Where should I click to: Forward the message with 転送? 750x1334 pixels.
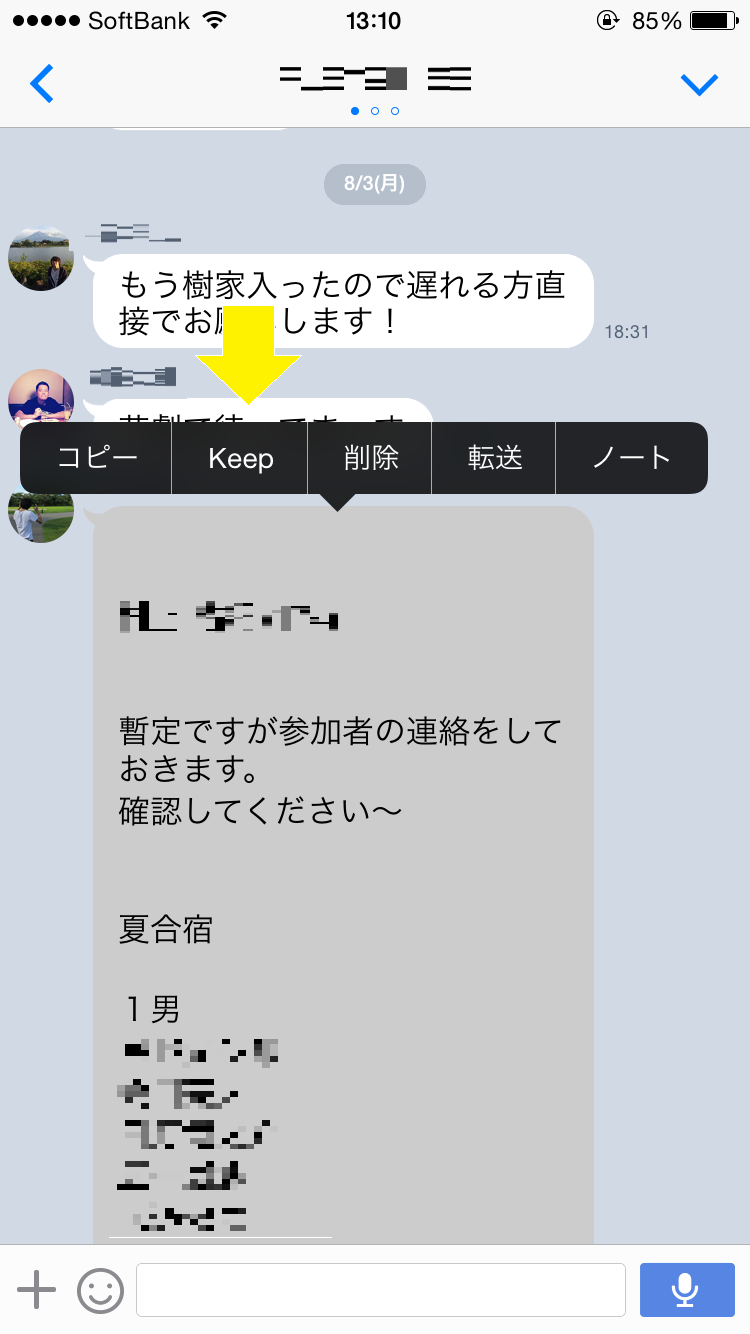pyautogui.click(x=495, y=458)
